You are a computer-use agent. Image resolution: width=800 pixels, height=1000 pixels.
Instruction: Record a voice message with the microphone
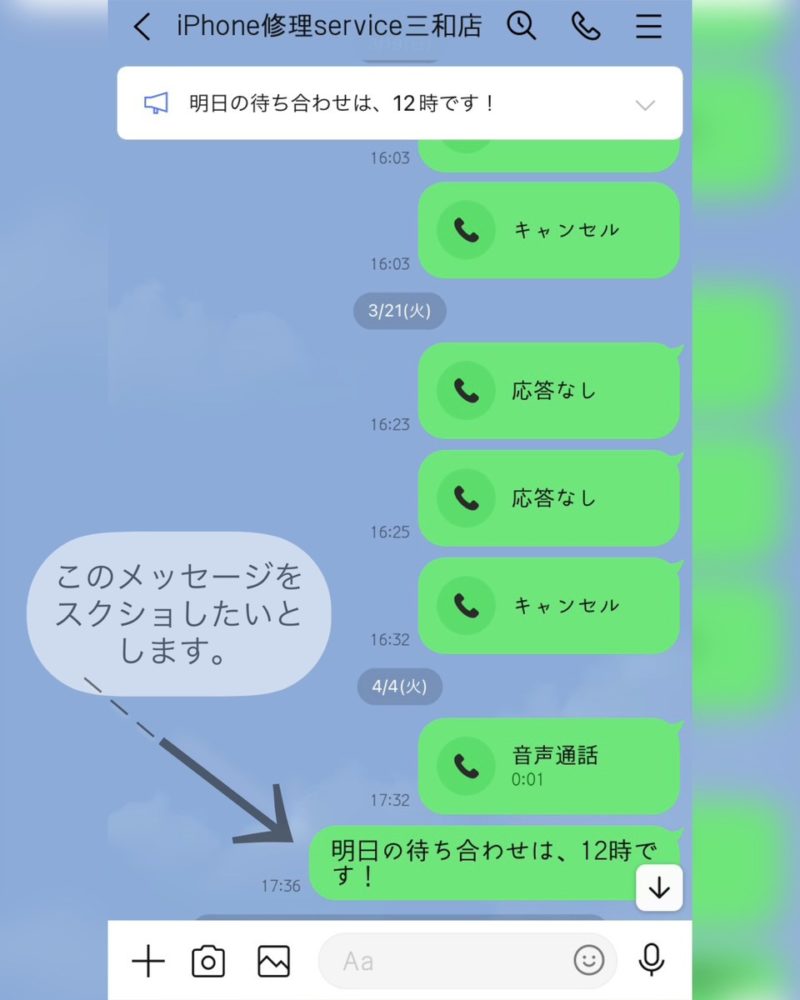click(652, 960)
